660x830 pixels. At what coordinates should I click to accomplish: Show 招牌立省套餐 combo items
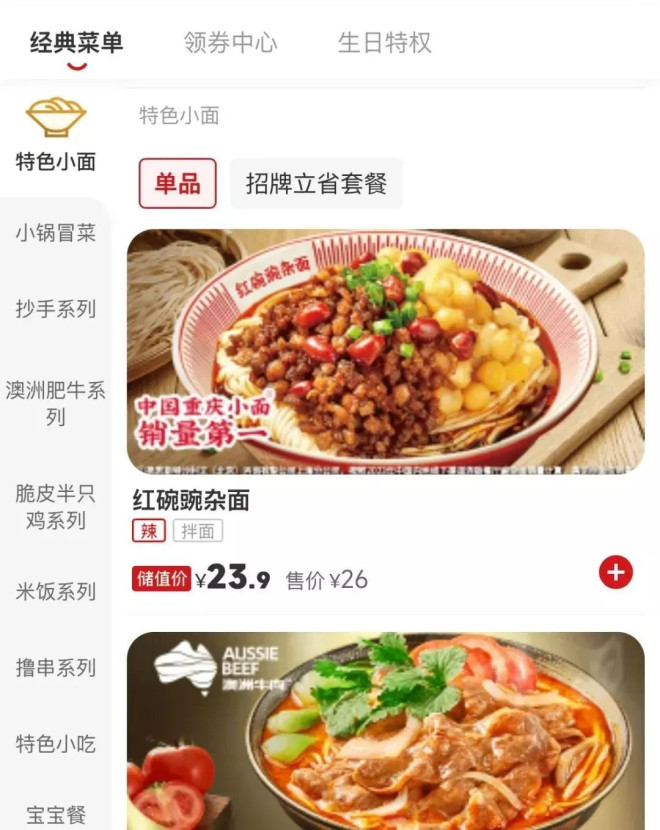tap(316, 184)
